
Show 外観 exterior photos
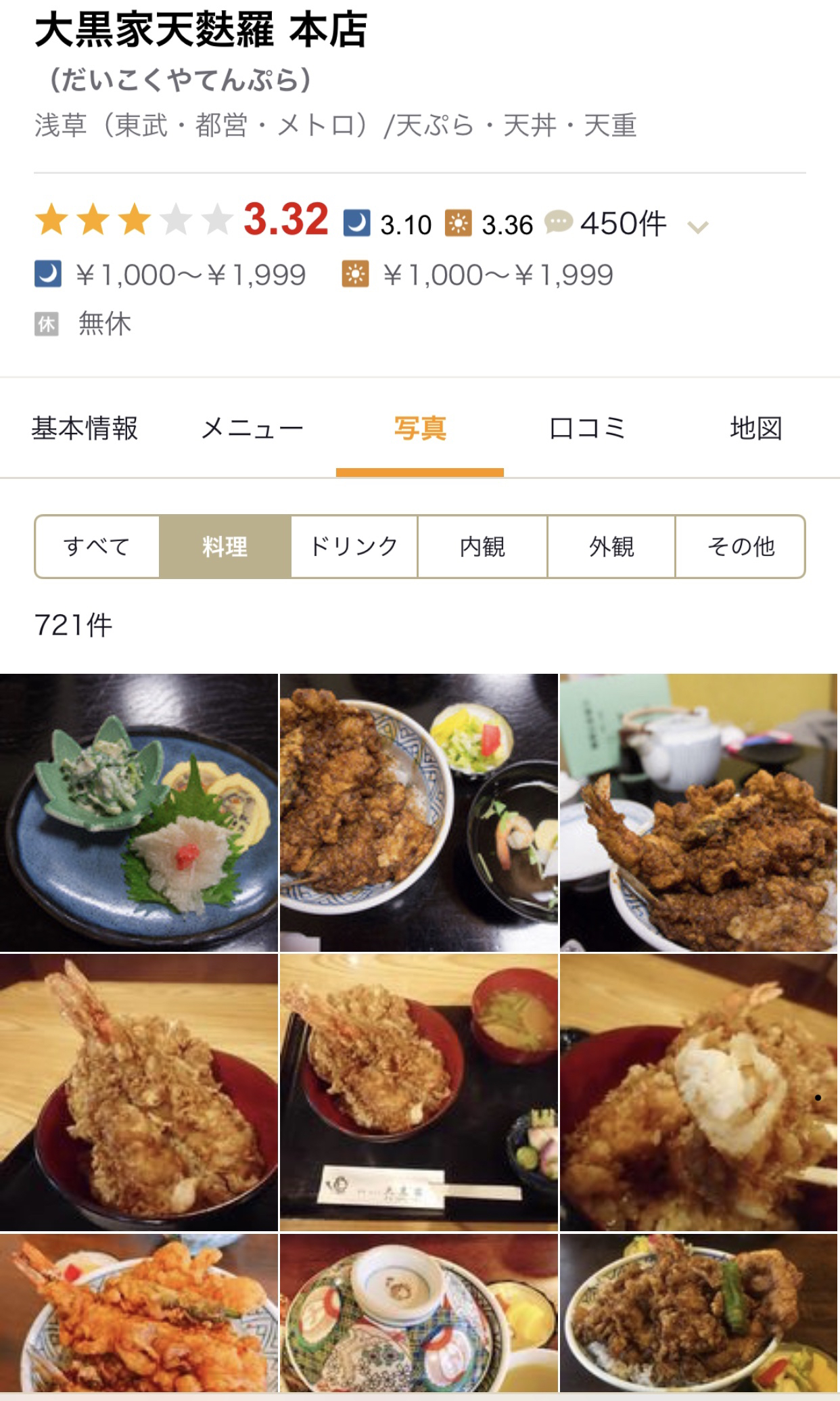coord(611,547)
